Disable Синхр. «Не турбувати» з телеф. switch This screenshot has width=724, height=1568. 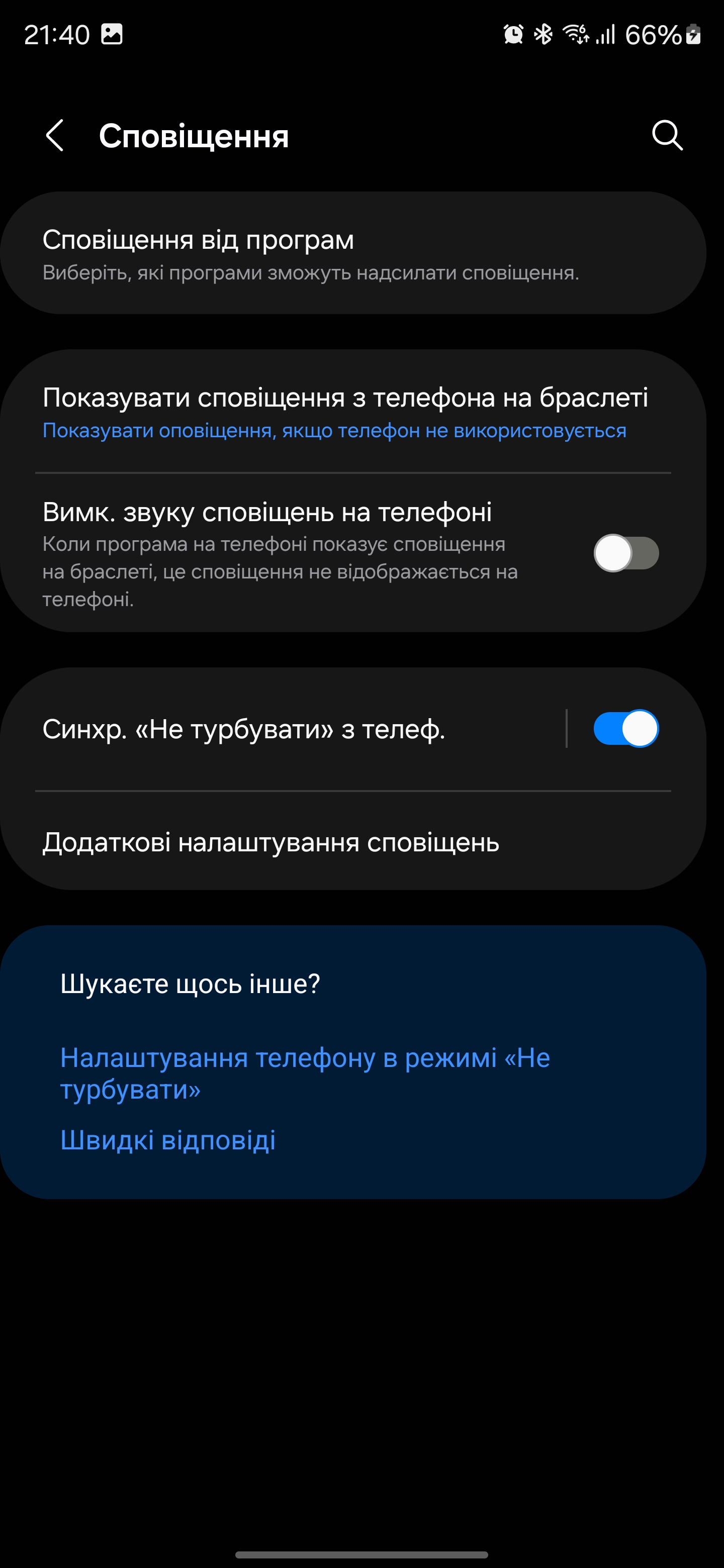(626, 729)
